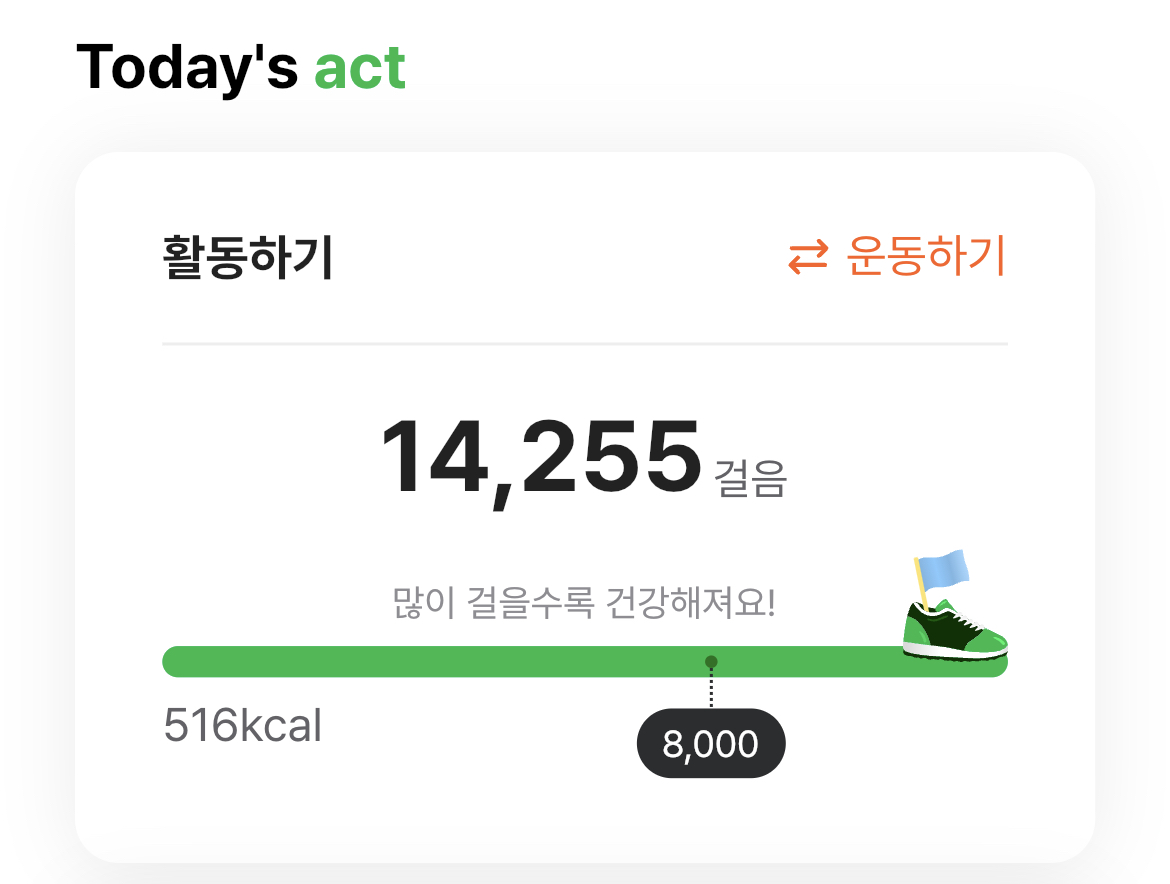
Task: Switch to 운동하기 mode
Action: 897,256
